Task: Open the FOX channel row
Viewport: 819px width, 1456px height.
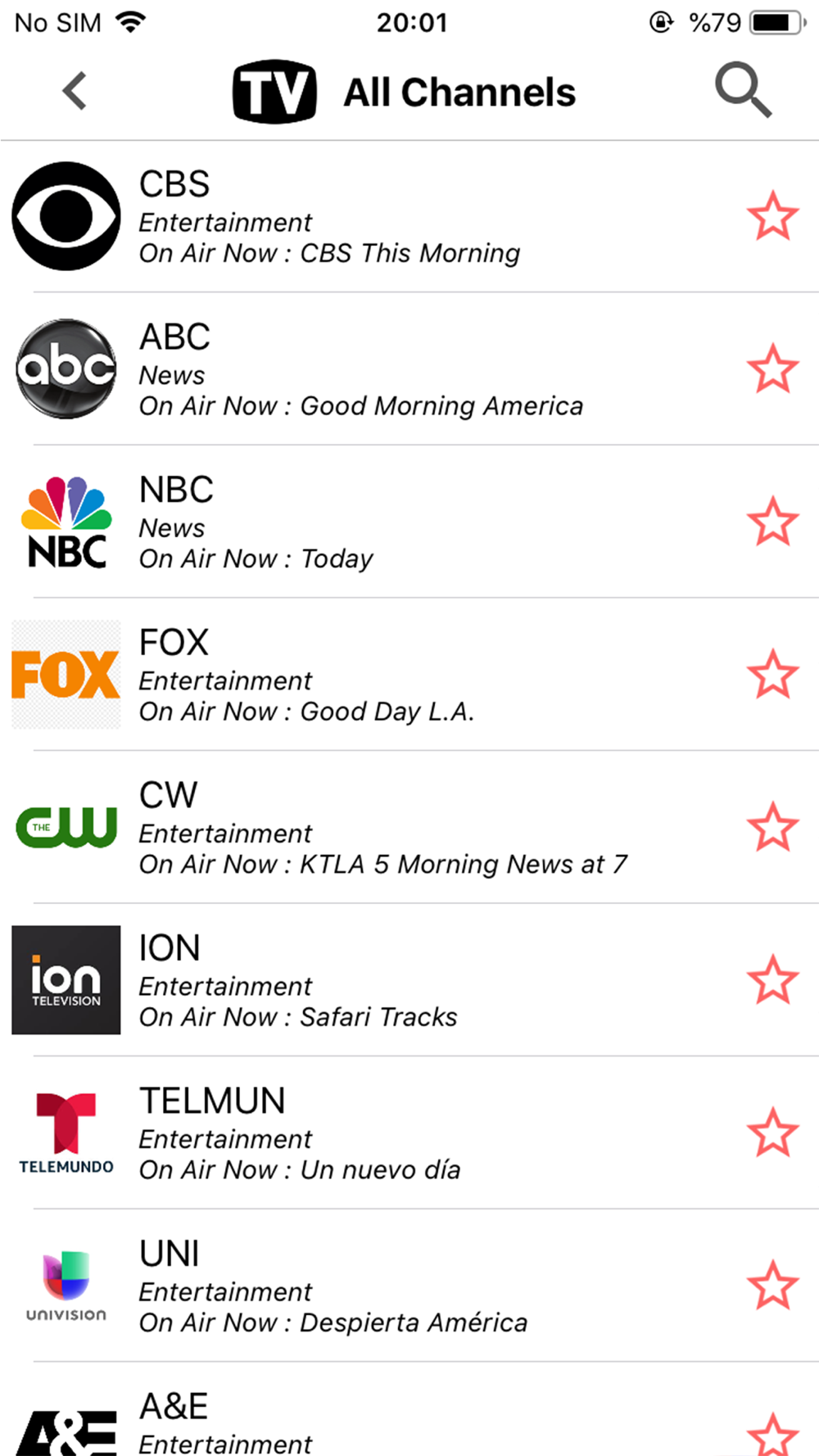Action: [x=369, y=675]
